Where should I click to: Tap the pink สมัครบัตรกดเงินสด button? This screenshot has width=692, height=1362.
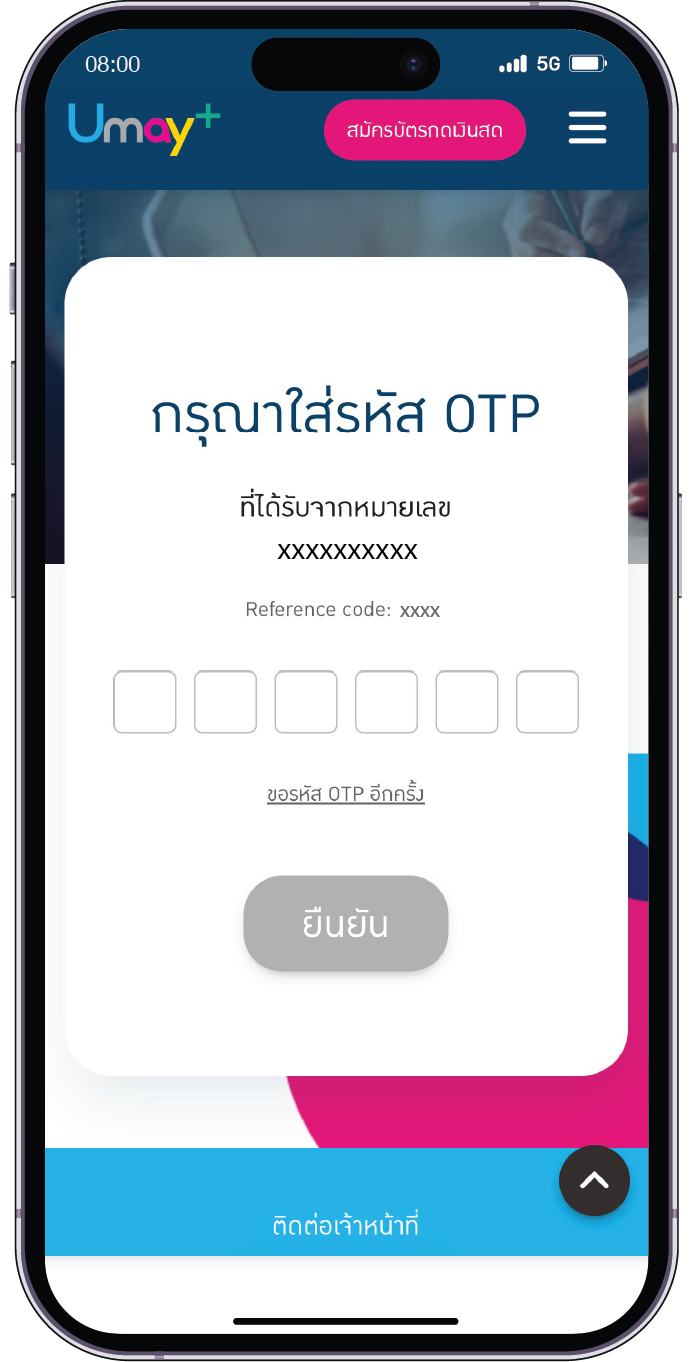(424, 130)
